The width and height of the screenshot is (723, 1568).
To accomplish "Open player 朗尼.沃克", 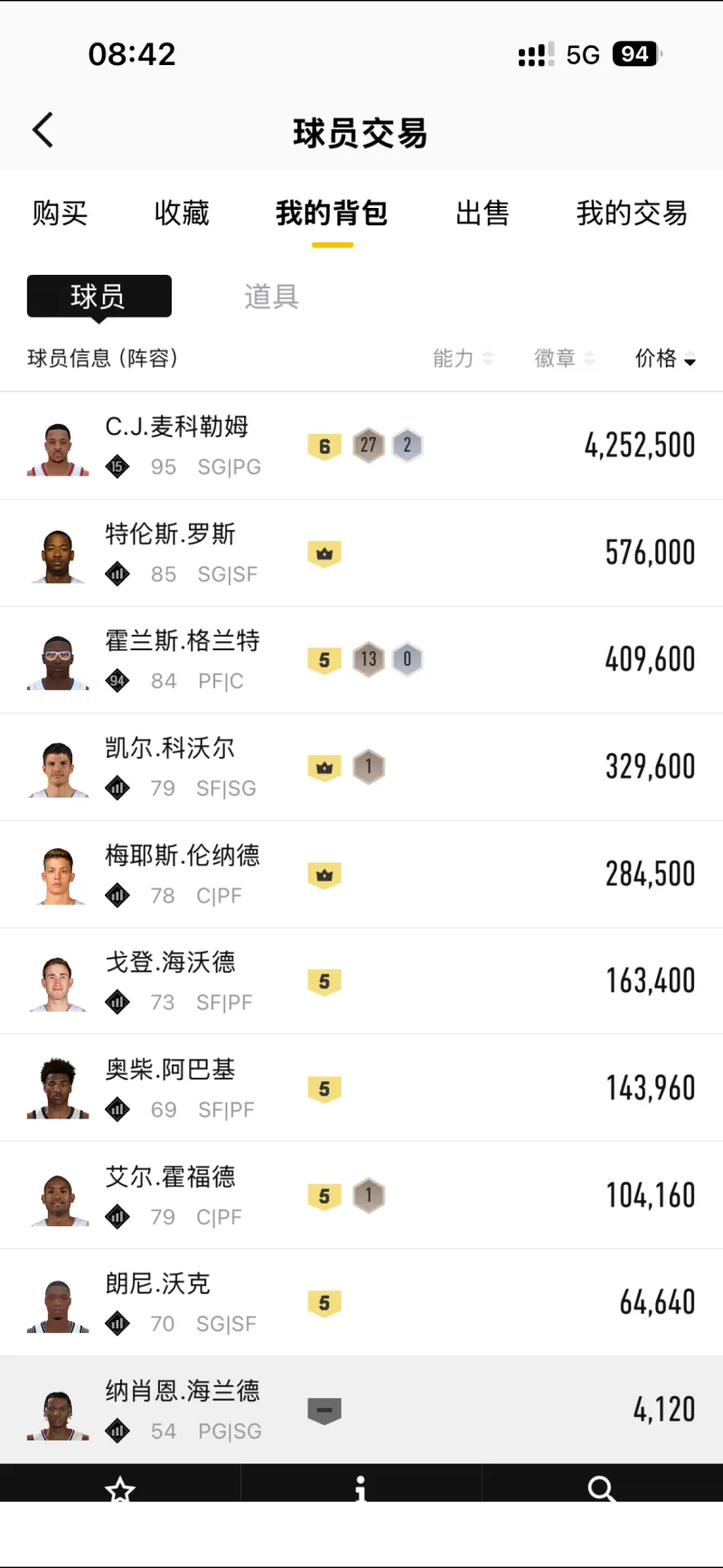I will [361, 1302].
